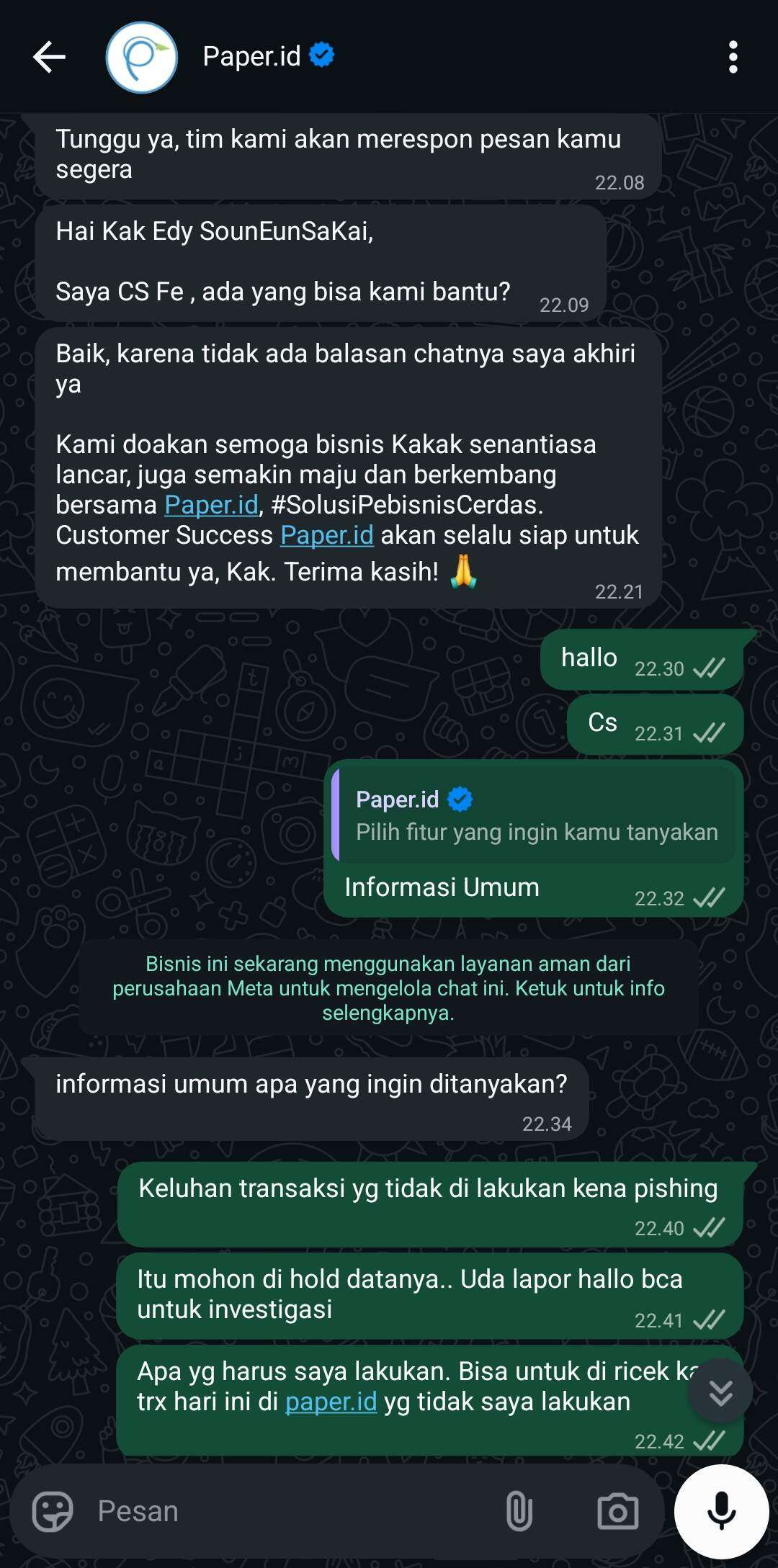Open Paper.id link after Customer Success

pyautogui.click(x=326, y=535)
